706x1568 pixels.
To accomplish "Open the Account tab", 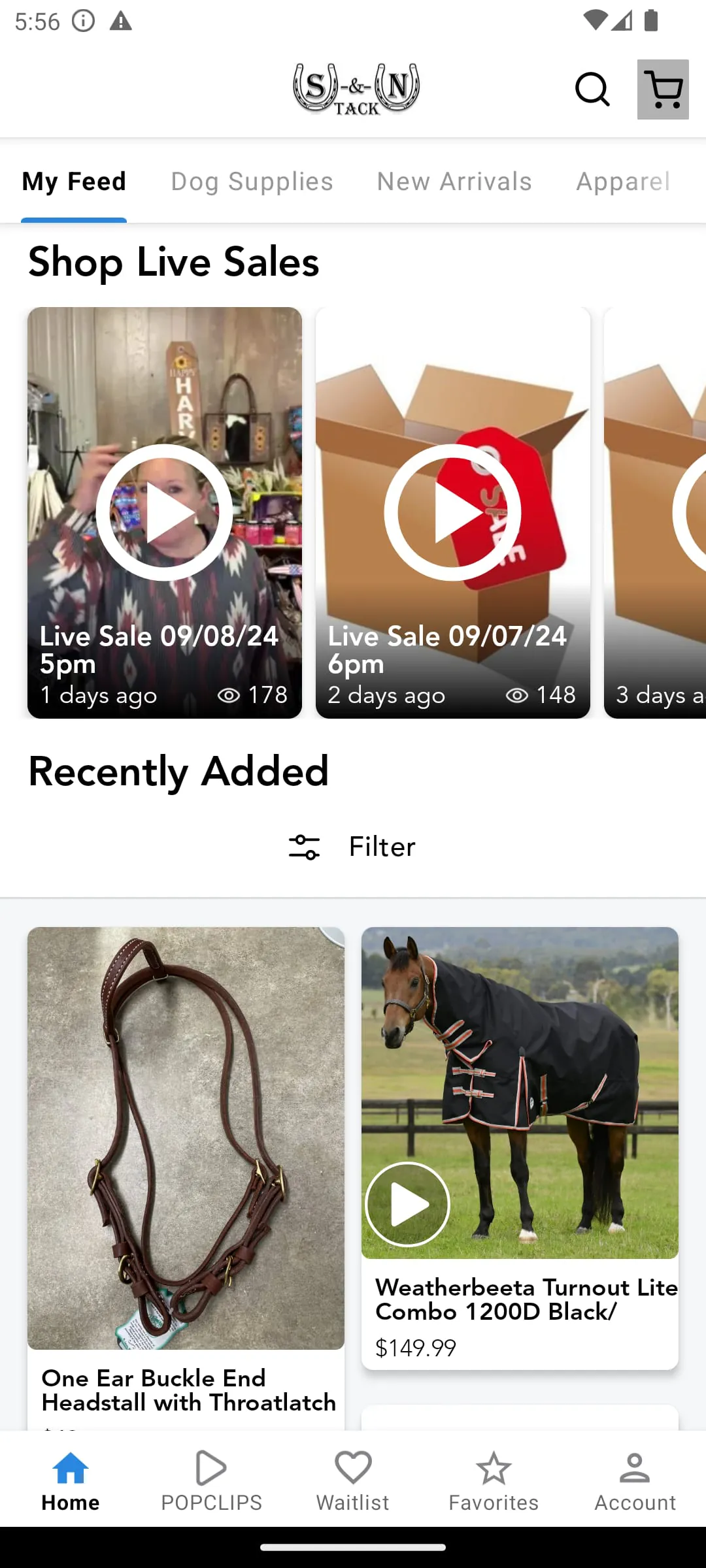I will (x=635, y=1480).
